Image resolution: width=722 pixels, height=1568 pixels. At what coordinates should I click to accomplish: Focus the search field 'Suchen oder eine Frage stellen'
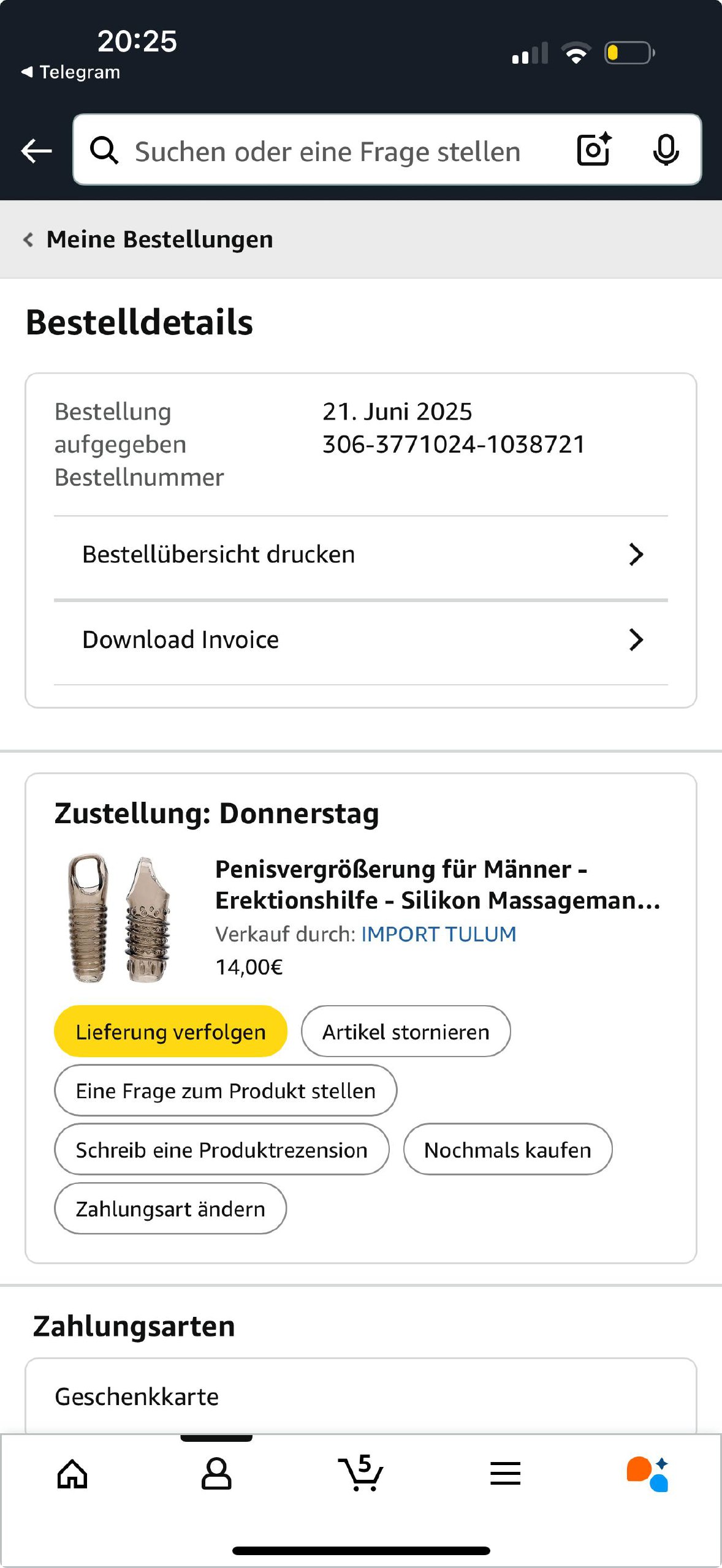point(327,151)
